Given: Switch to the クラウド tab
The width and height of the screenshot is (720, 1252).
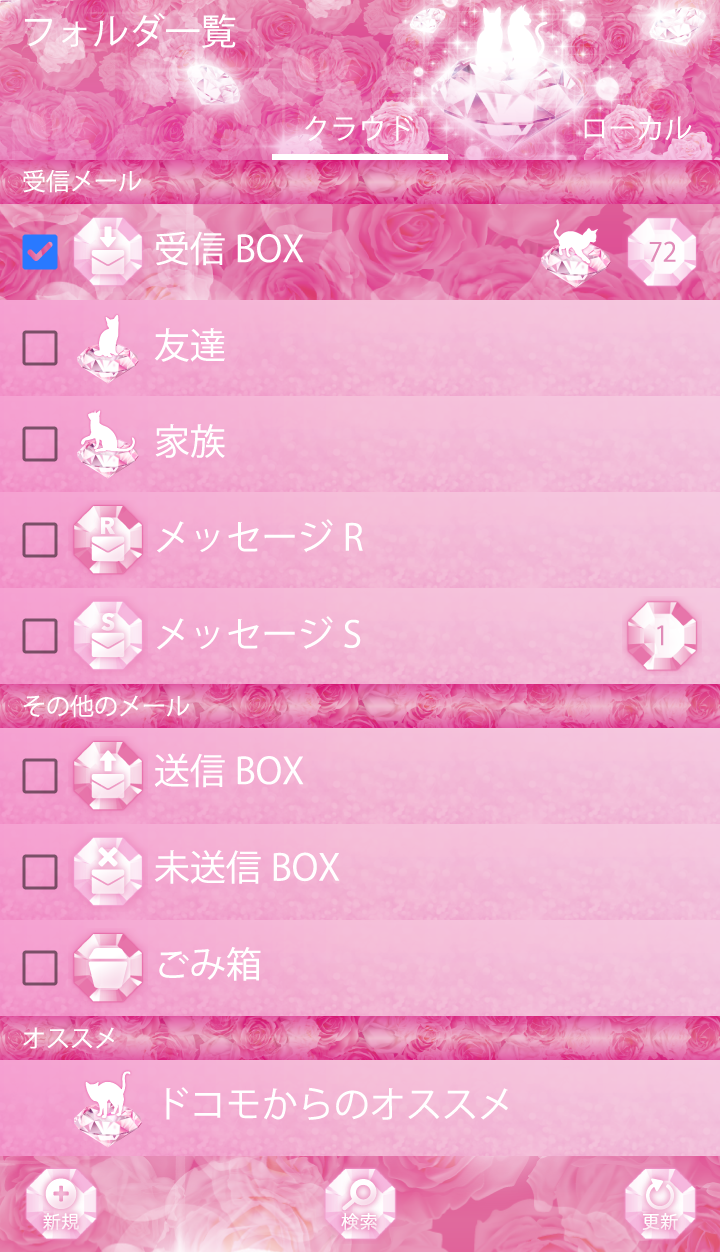Looking at the screenshot, I should (x=359, y=128).
